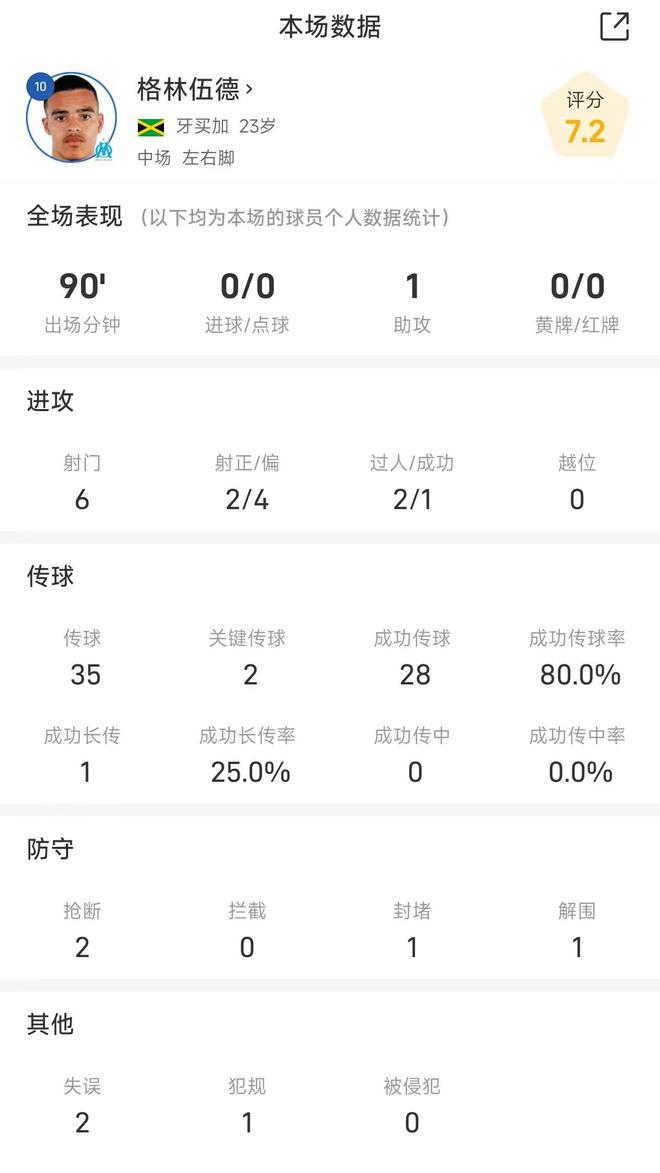
Task: Open 格林伍德 player profile
Action: (x=195, y=89)
